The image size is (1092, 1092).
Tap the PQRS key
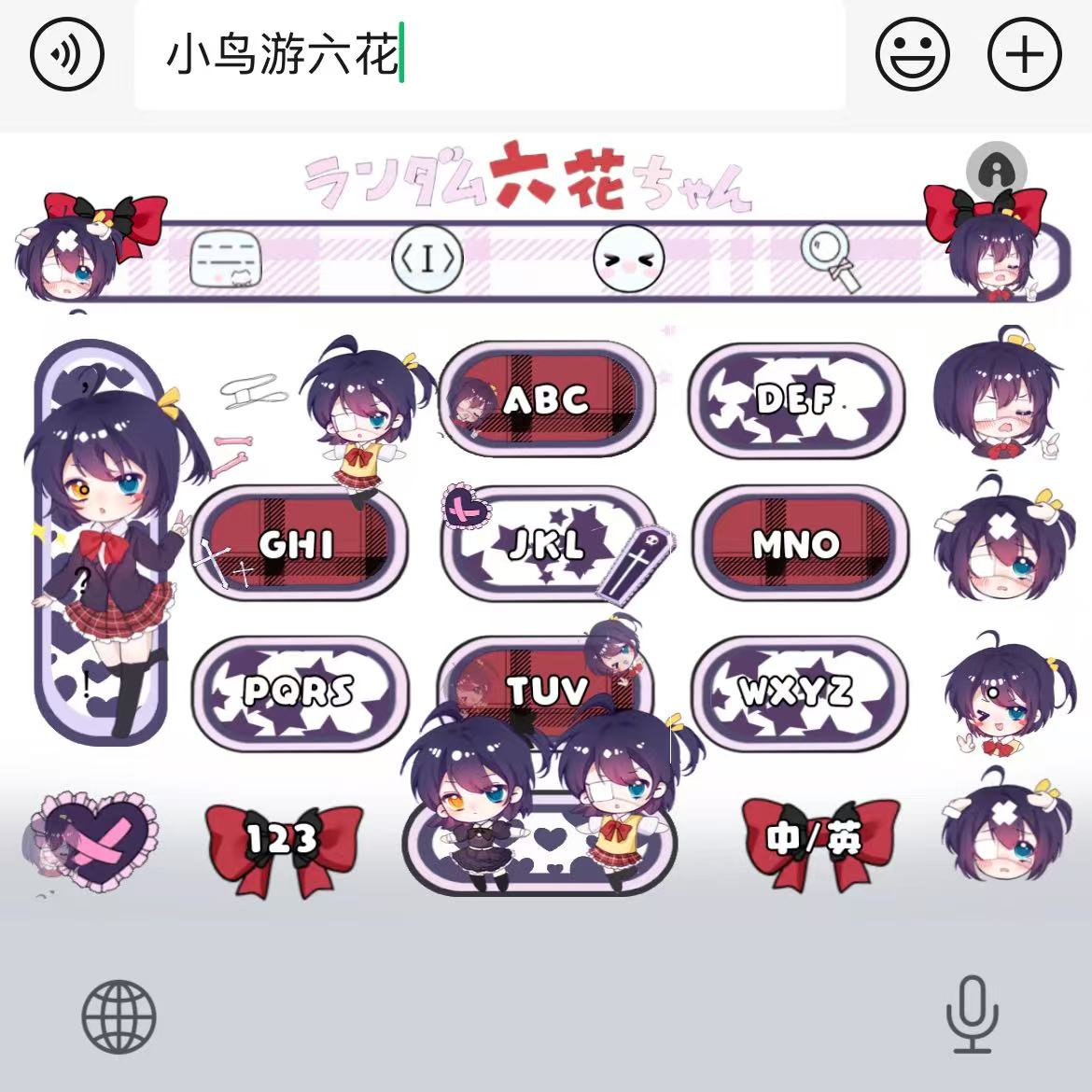click(x=299, y=692)
